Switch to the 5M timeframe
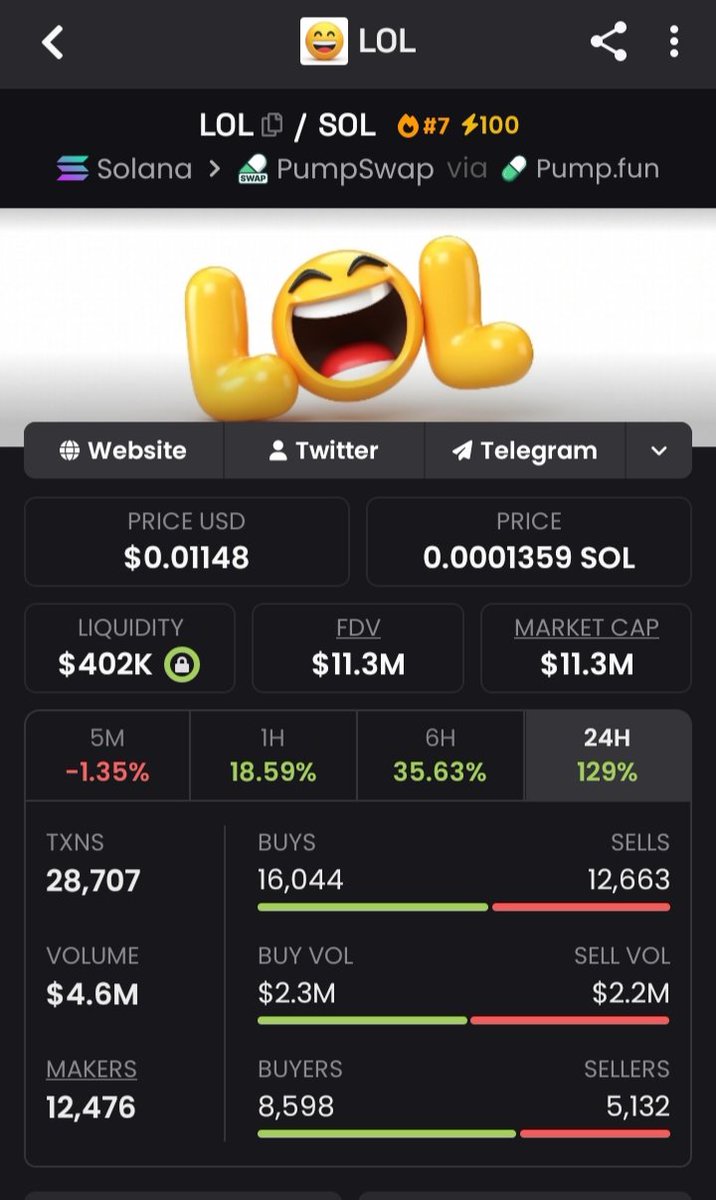The width and height of the screenshot is (716, 1200). coord(107,755)
